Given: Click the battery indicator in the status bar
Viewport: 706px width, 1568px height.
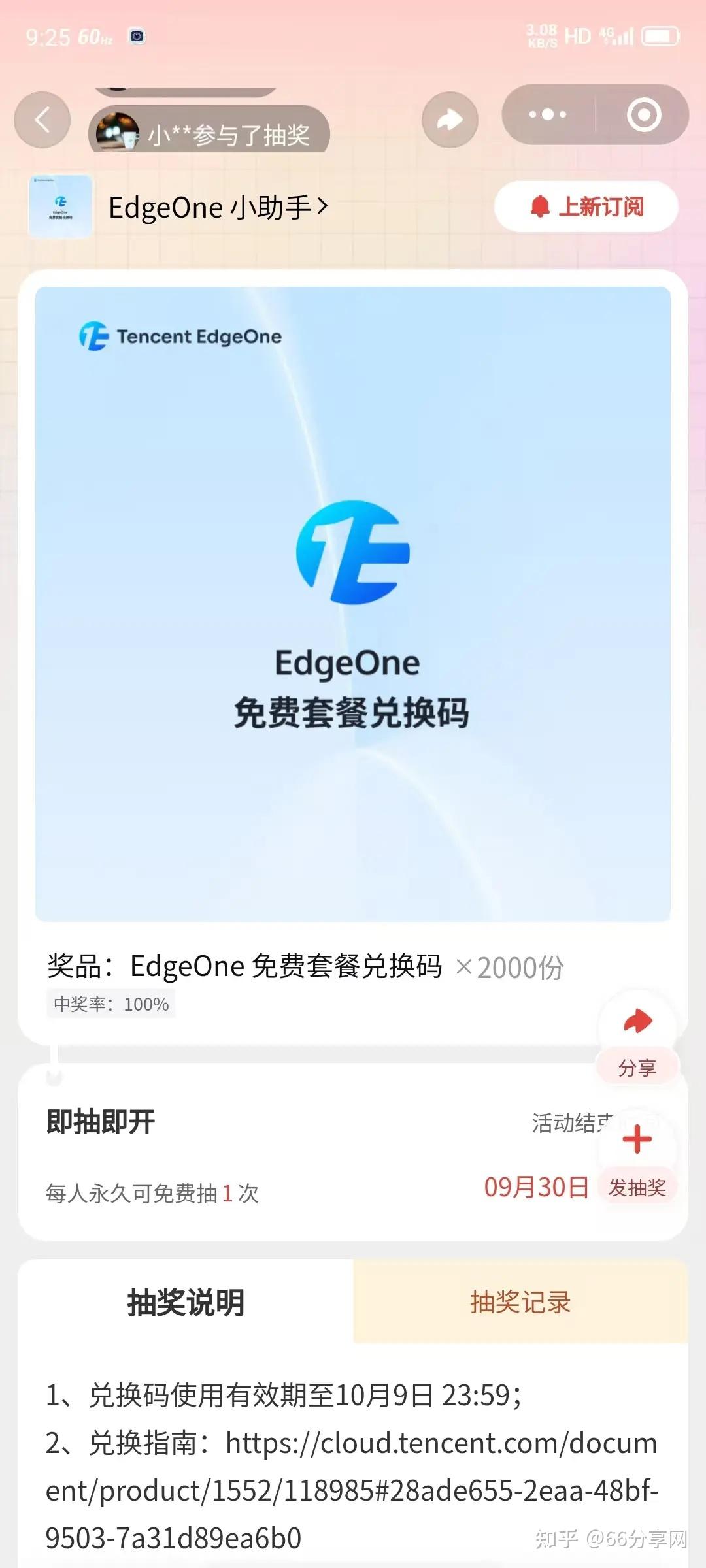Looking at the screenshot, I should [659, 37].
